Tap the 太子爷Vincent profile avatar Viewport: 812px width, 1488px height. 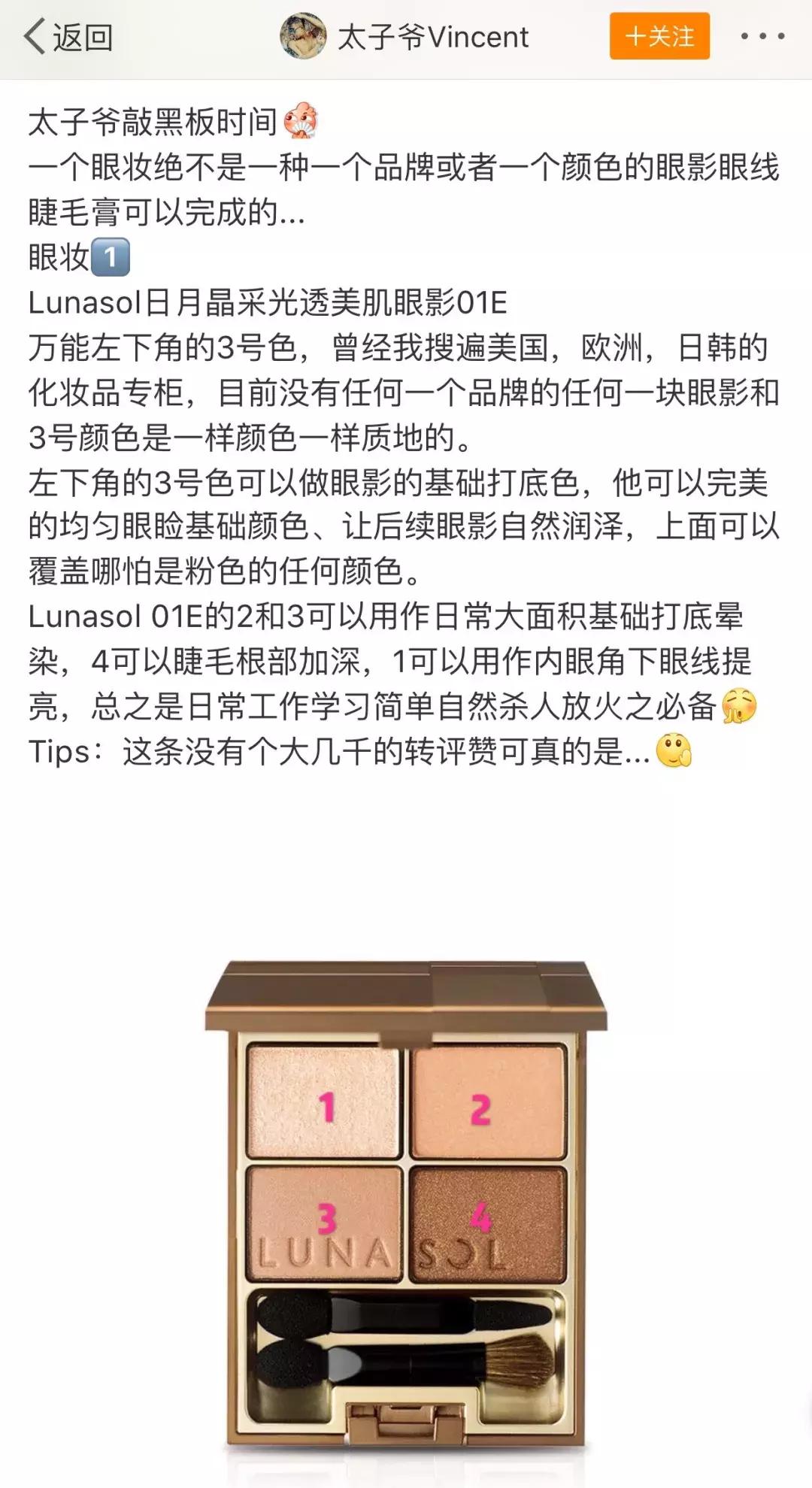coord(302,35)
